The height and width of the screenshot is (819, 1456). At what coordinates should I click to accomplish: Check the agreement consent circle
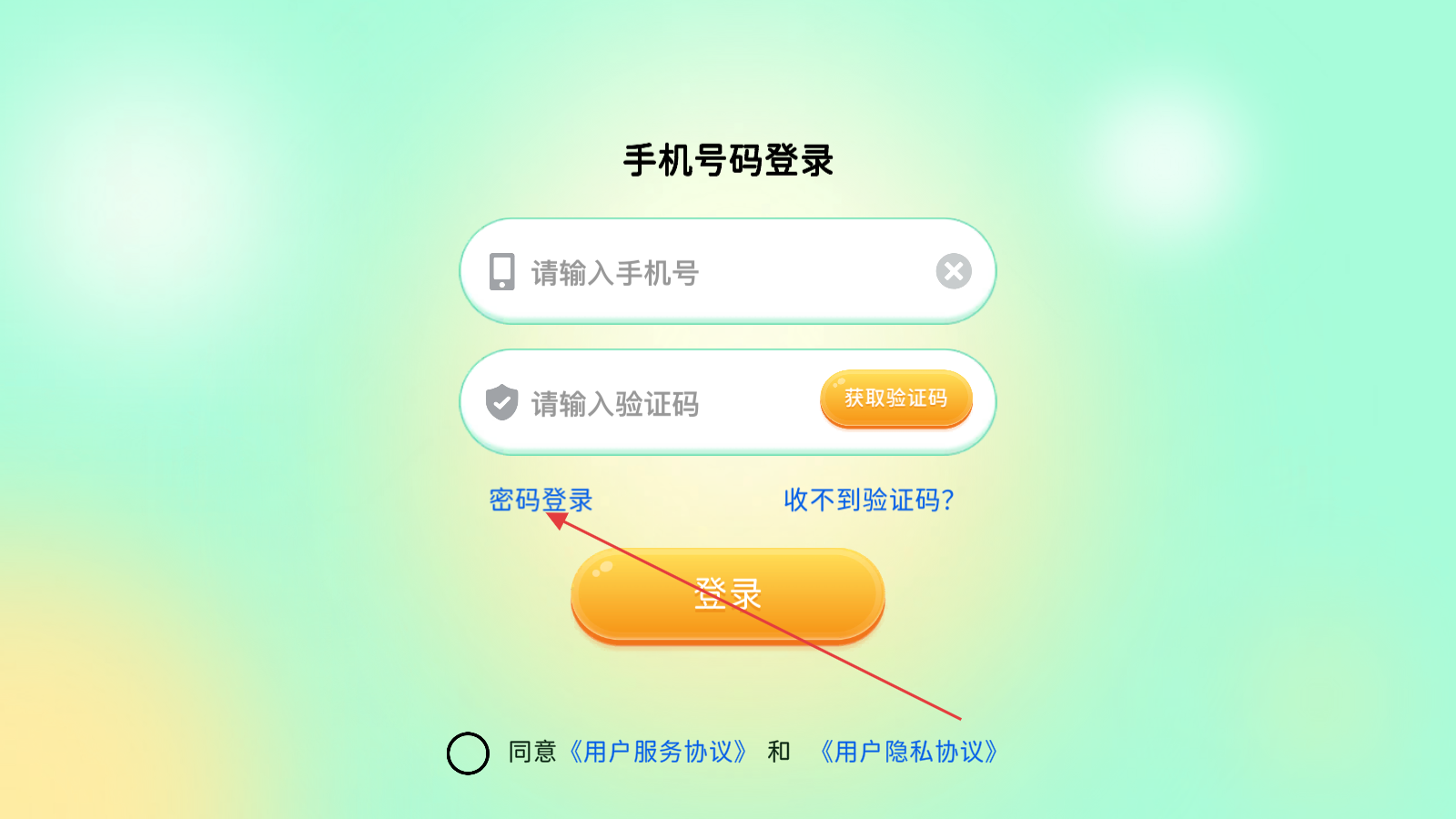pos(468,753)
